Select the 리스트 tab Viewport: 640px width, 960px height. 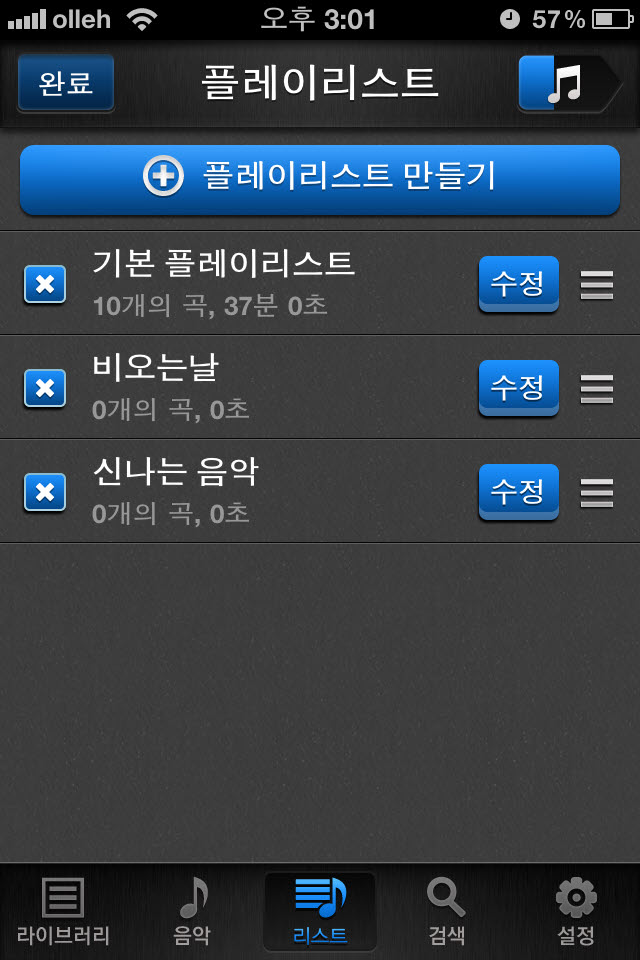pyautogui.click(x=320, y=912)
